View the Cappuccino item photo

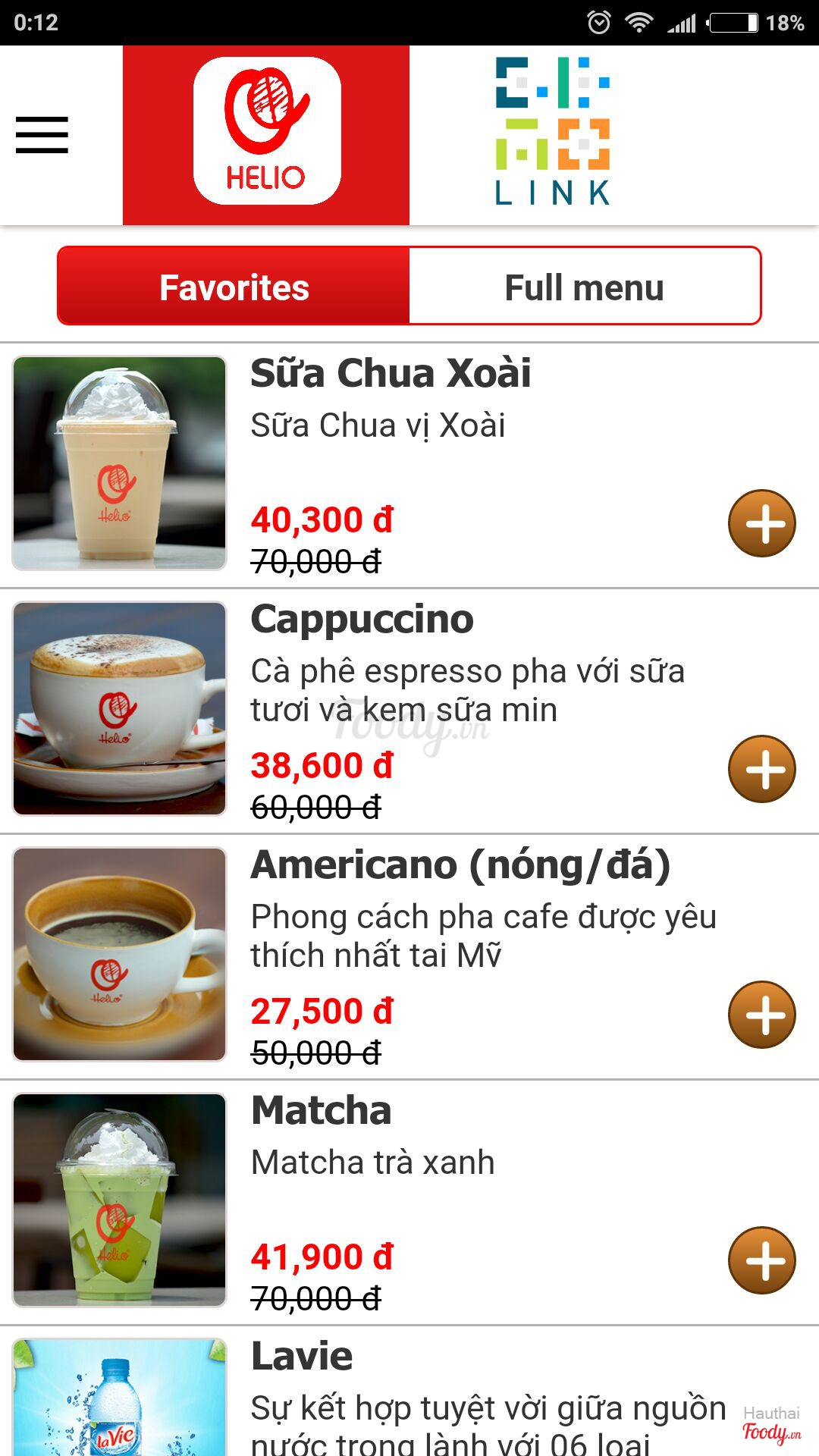120,708
